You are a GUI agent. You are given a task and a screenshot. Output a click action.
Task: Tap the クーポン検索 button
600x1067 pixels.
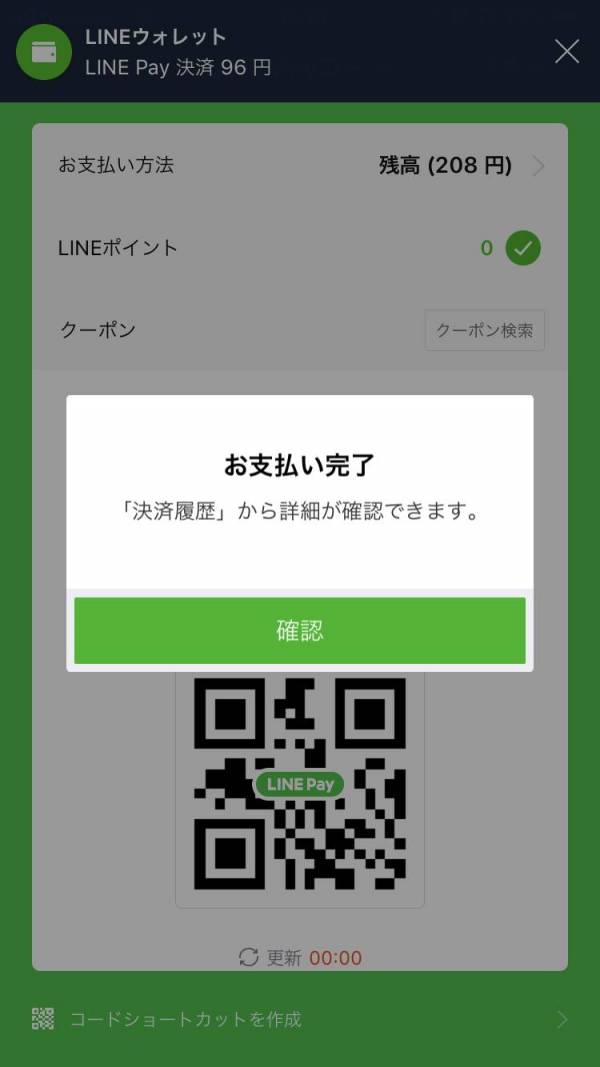coord(484,331)
